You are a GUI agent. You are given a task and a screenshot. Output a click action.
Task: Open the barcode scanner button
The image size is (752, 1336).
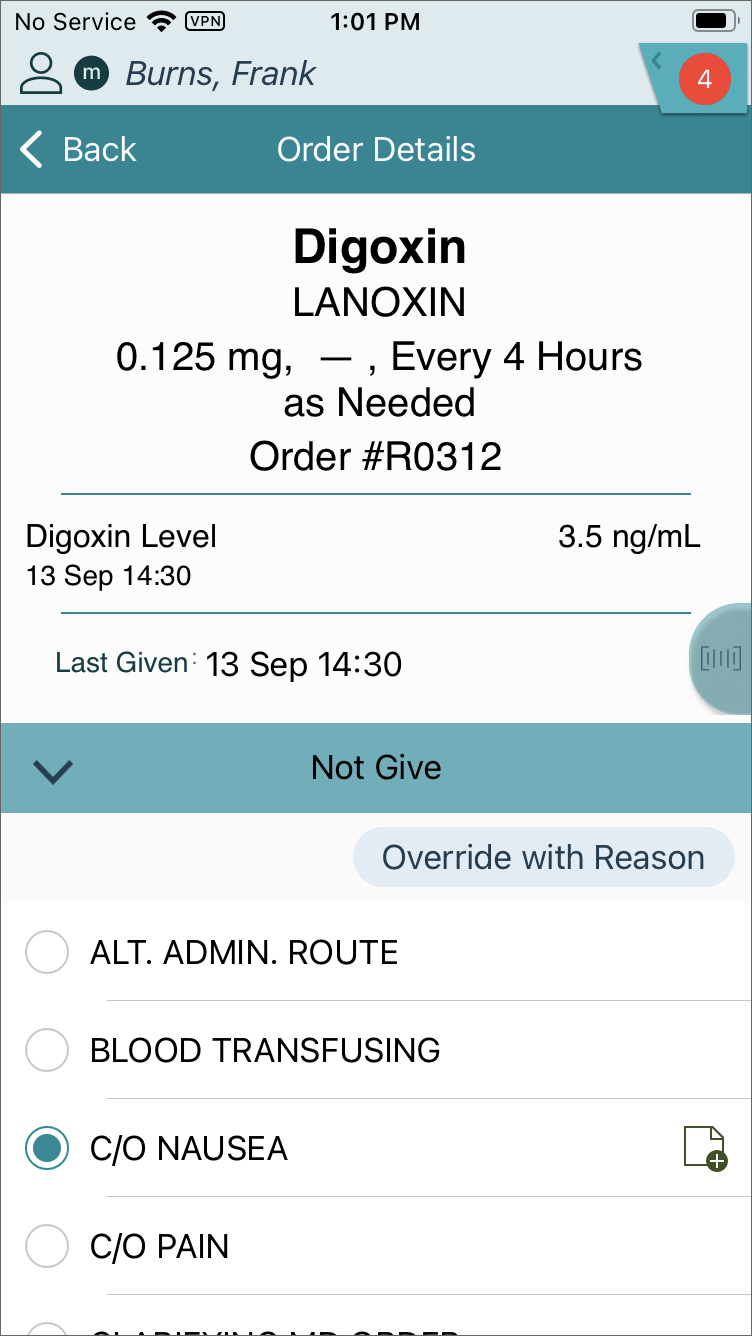(x=722, y=658)
